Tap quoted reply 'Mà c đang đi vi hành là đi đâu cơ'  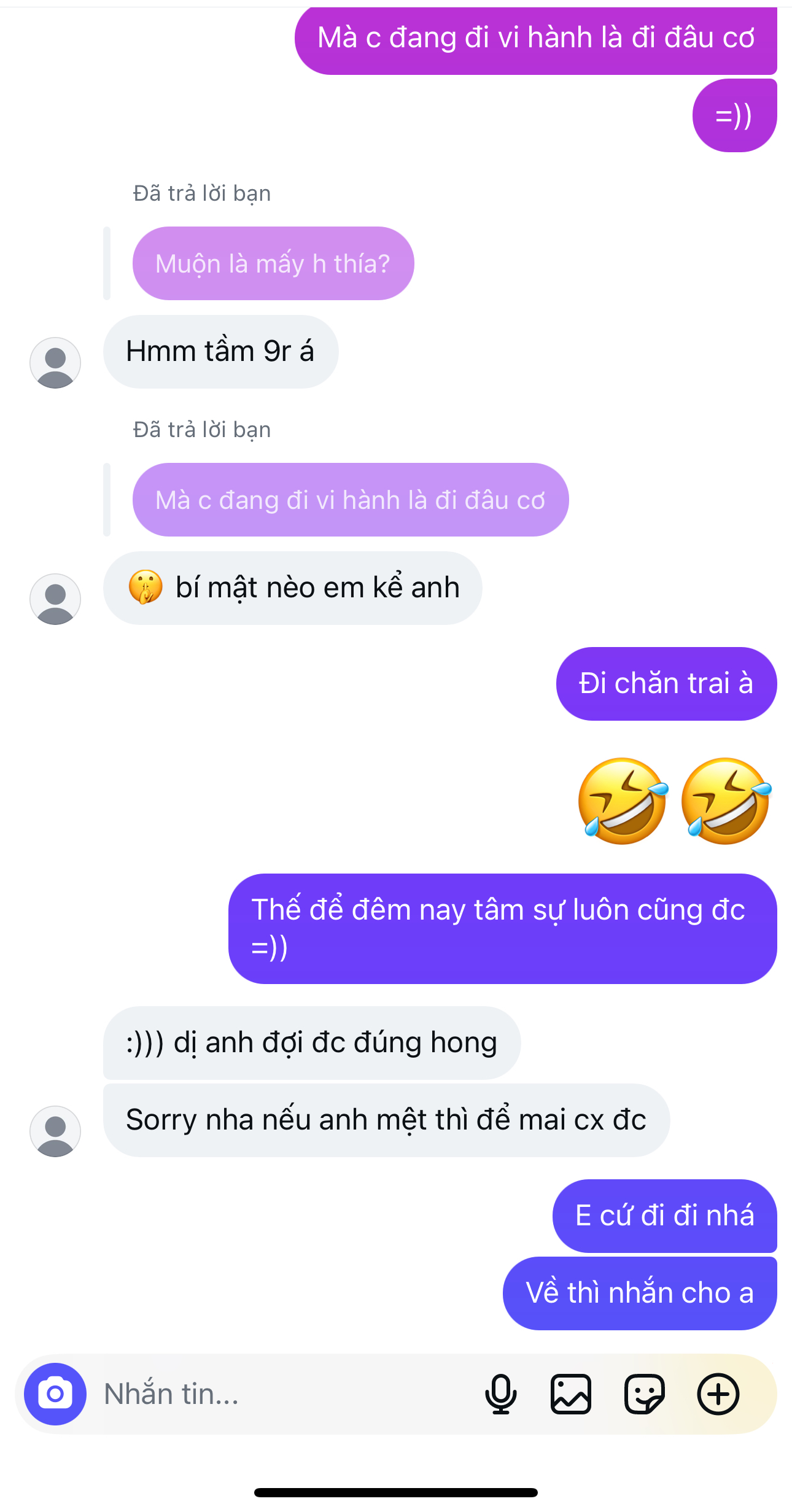pyautogui.click(x=351, y=500)
